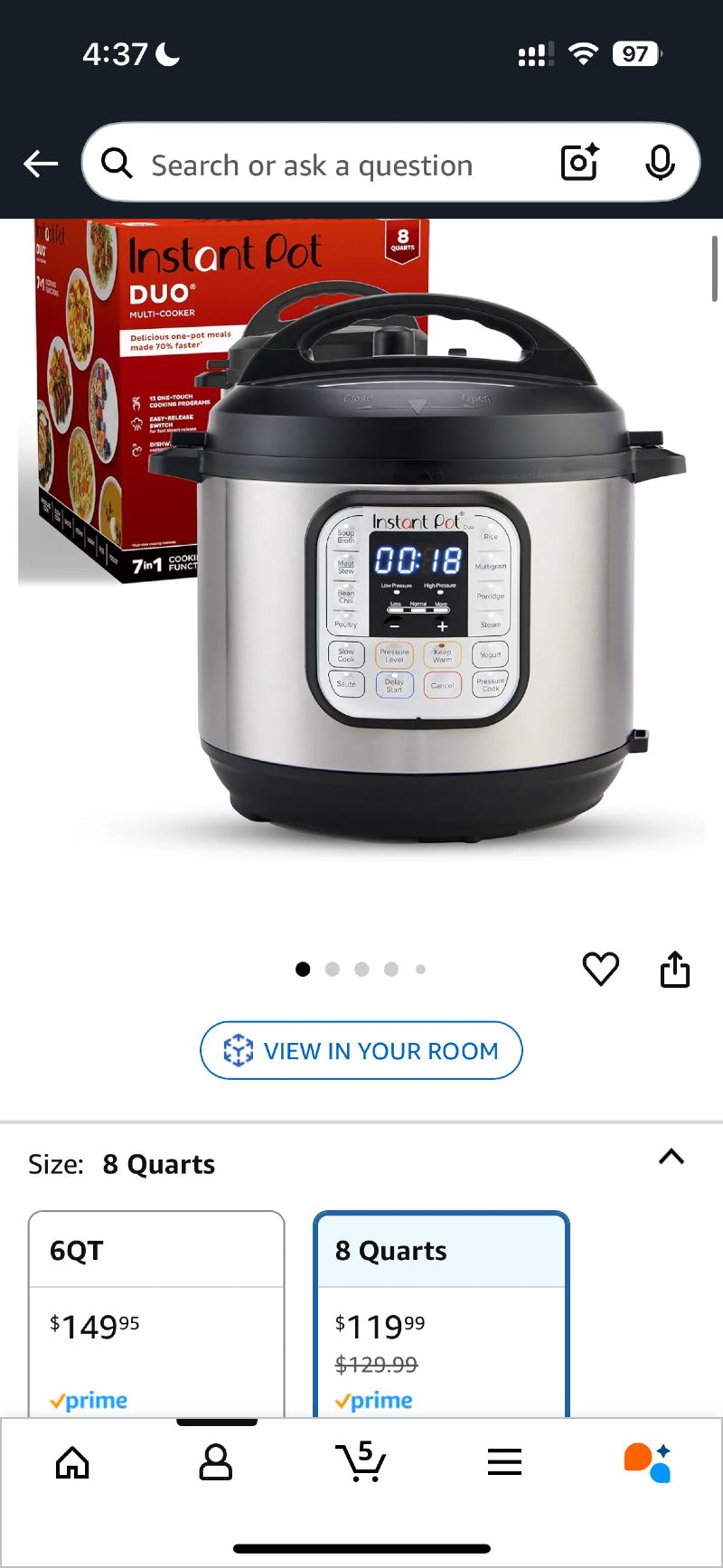Open the account profile tab

[215, 1461]
